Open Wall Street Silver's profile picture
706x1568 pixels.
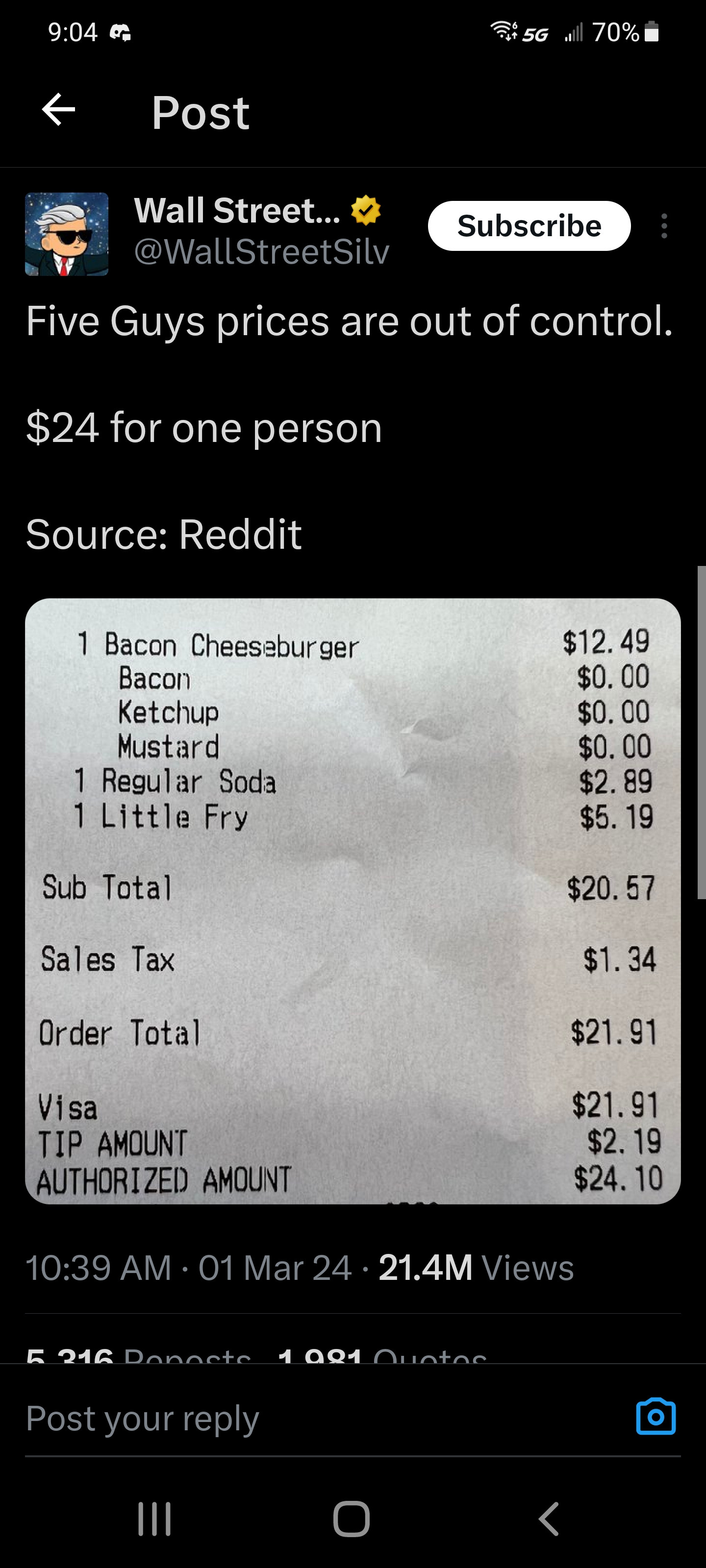(x=67, y=234)
